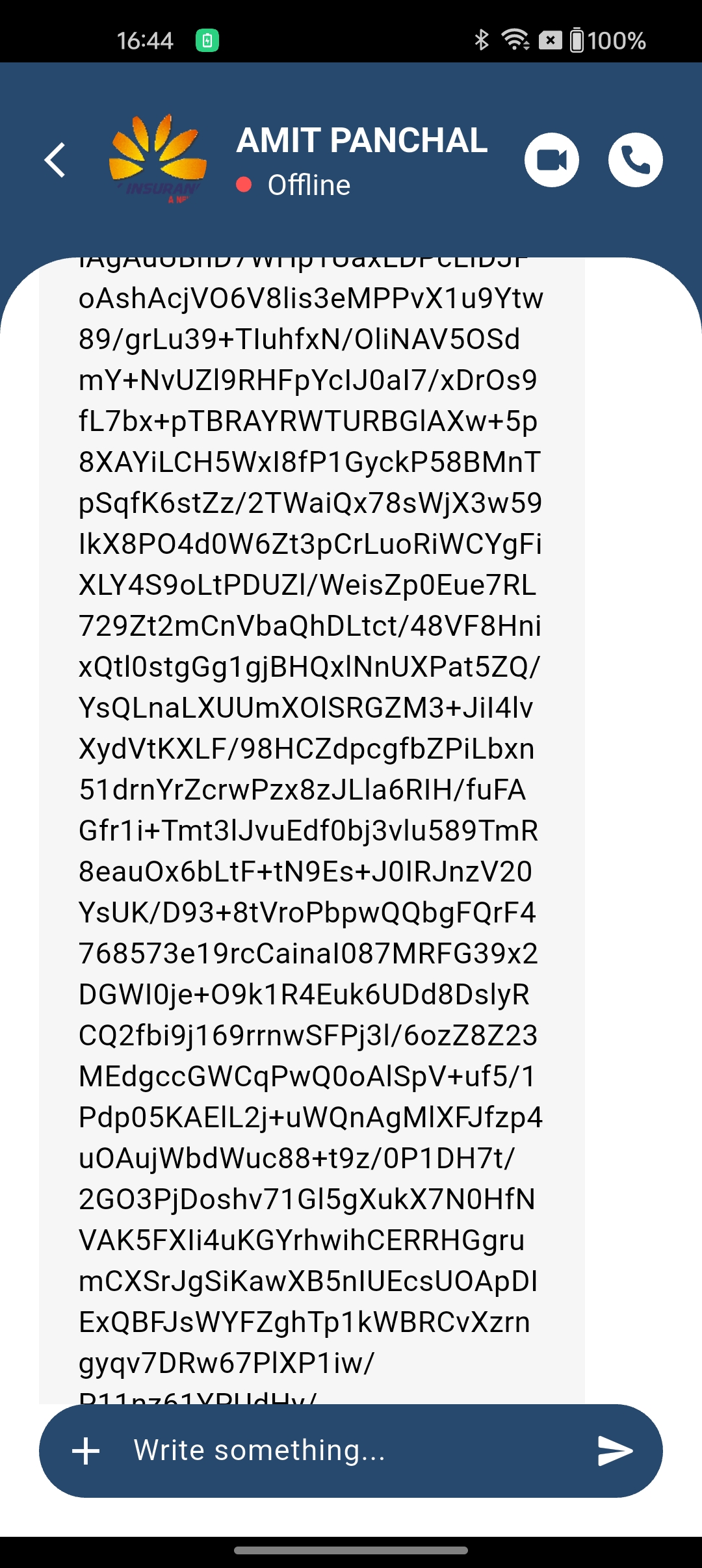Go back from Amit Panchal chat
The height and width of the screenshot is (1568, 702).
point(55,160)
